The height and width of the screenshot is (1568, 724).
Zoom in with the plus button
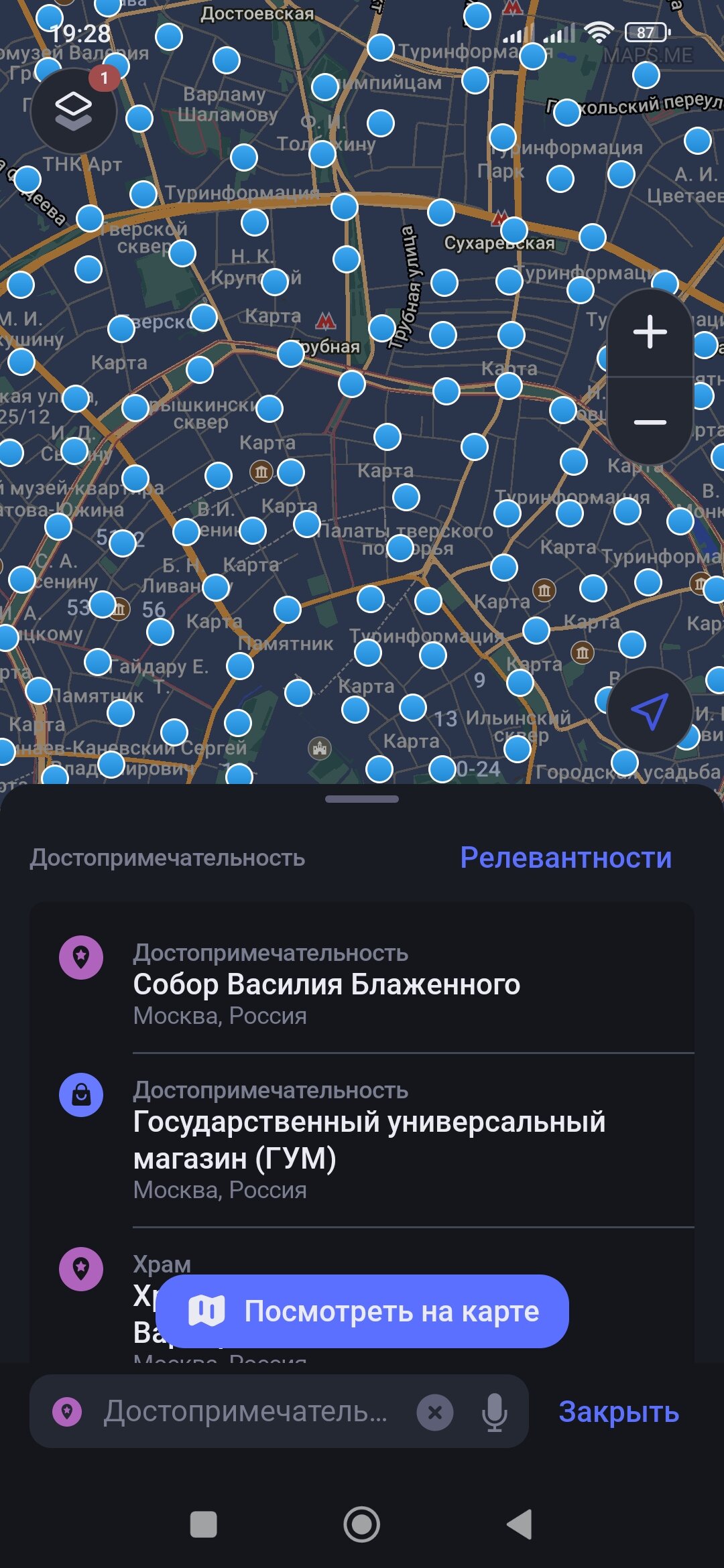tap(650, 332)
